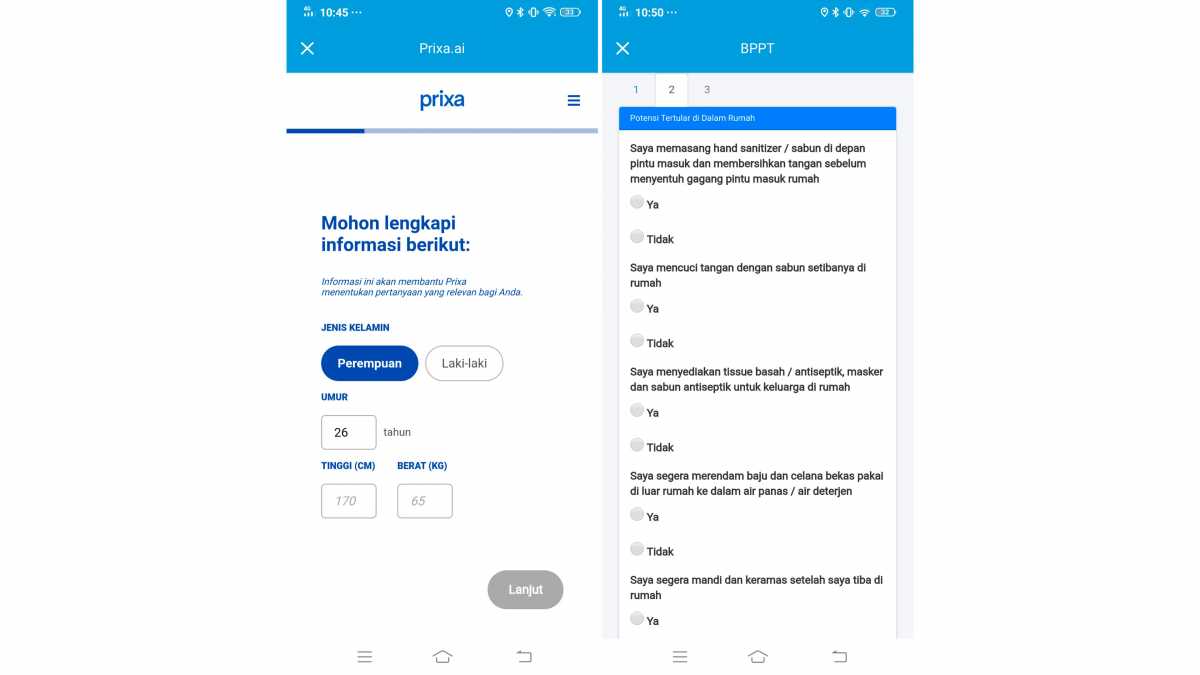The width and height of the screenshot is (1200, 675).
Task: Choose Tidak for menyediakan tissue basah
Action: coord(637,445)
